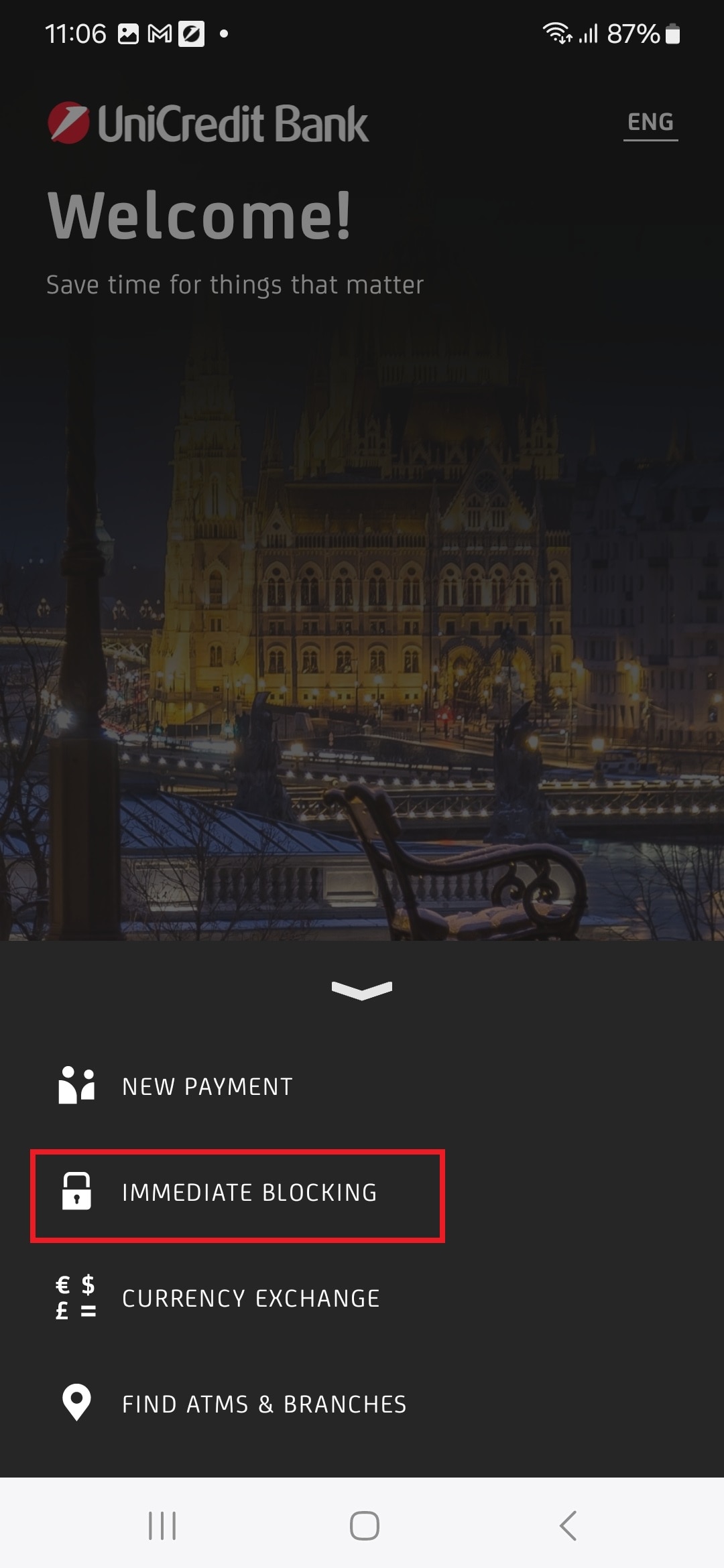Viewport: 724px width, 1568px height.
Task: Collapse the quick actions panel chevron
Action: (361, 990)
